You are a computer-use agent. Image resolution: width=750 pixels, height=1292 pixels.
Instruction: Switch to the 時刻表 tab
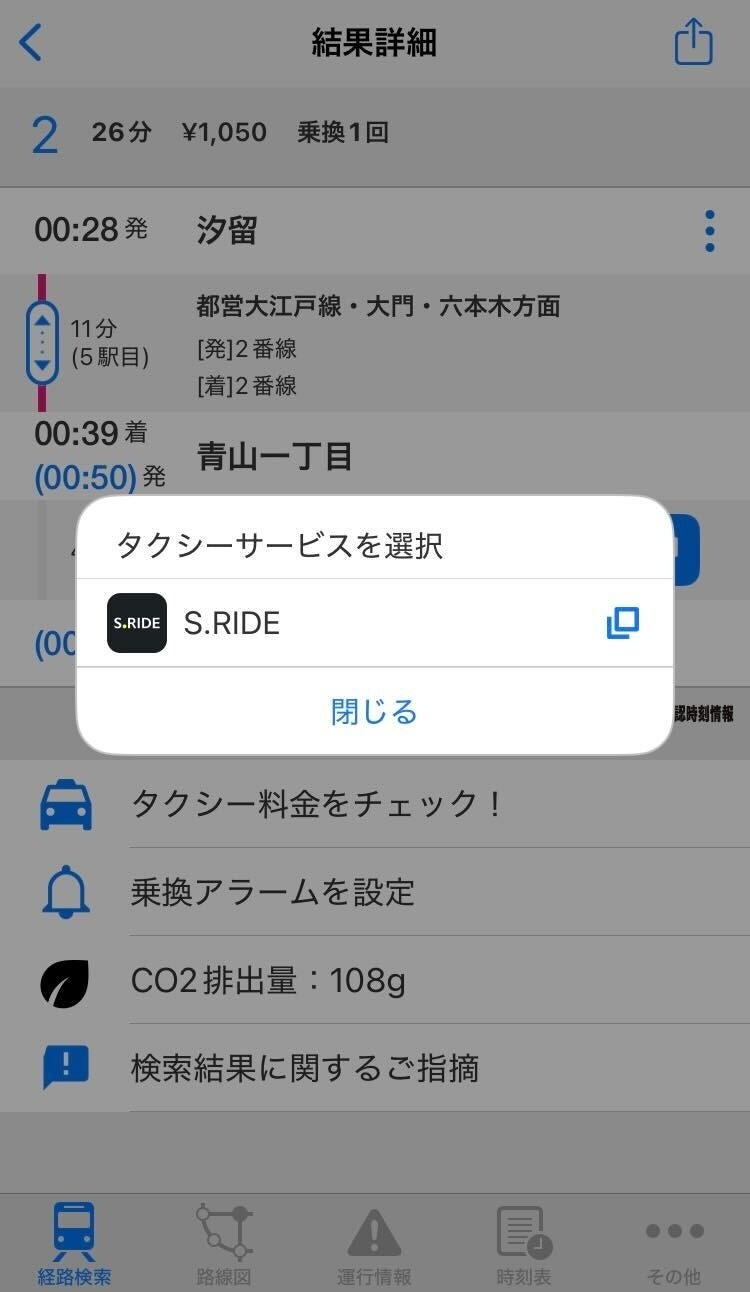click(x=524, y=1244)
